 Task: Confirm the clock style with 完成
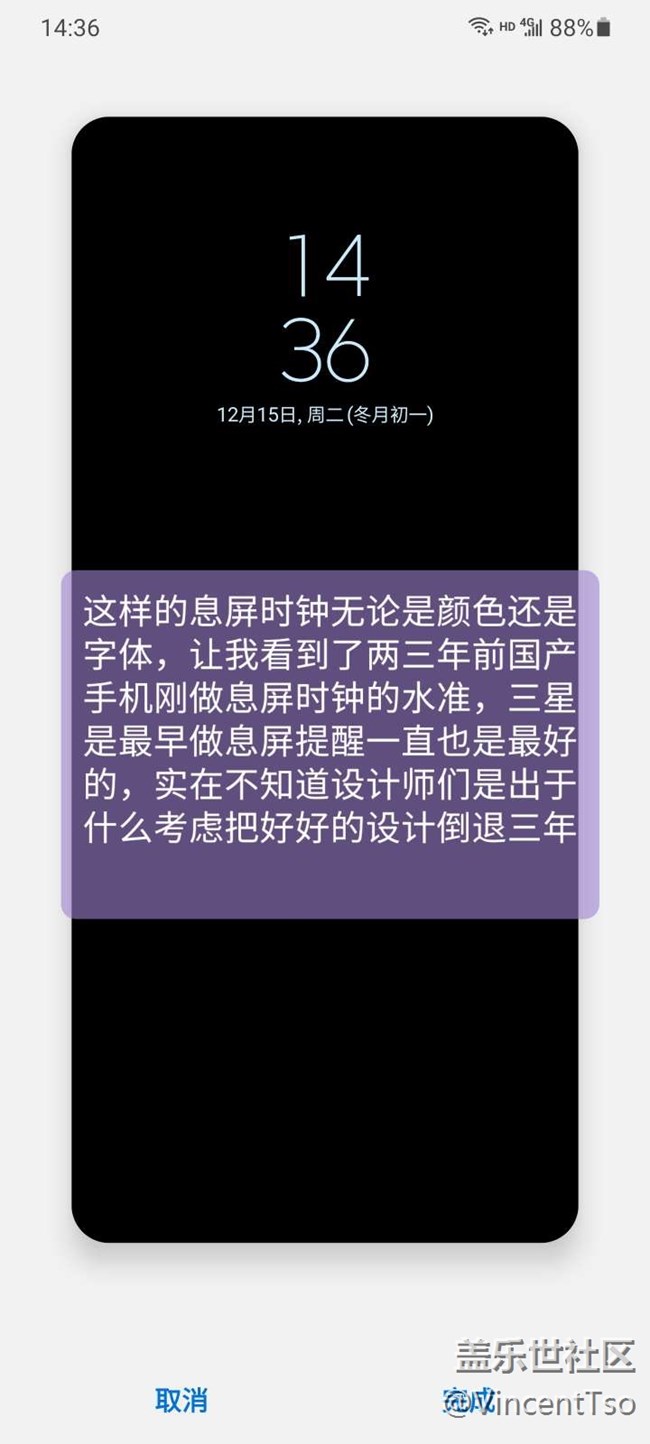click(468, 1400)
